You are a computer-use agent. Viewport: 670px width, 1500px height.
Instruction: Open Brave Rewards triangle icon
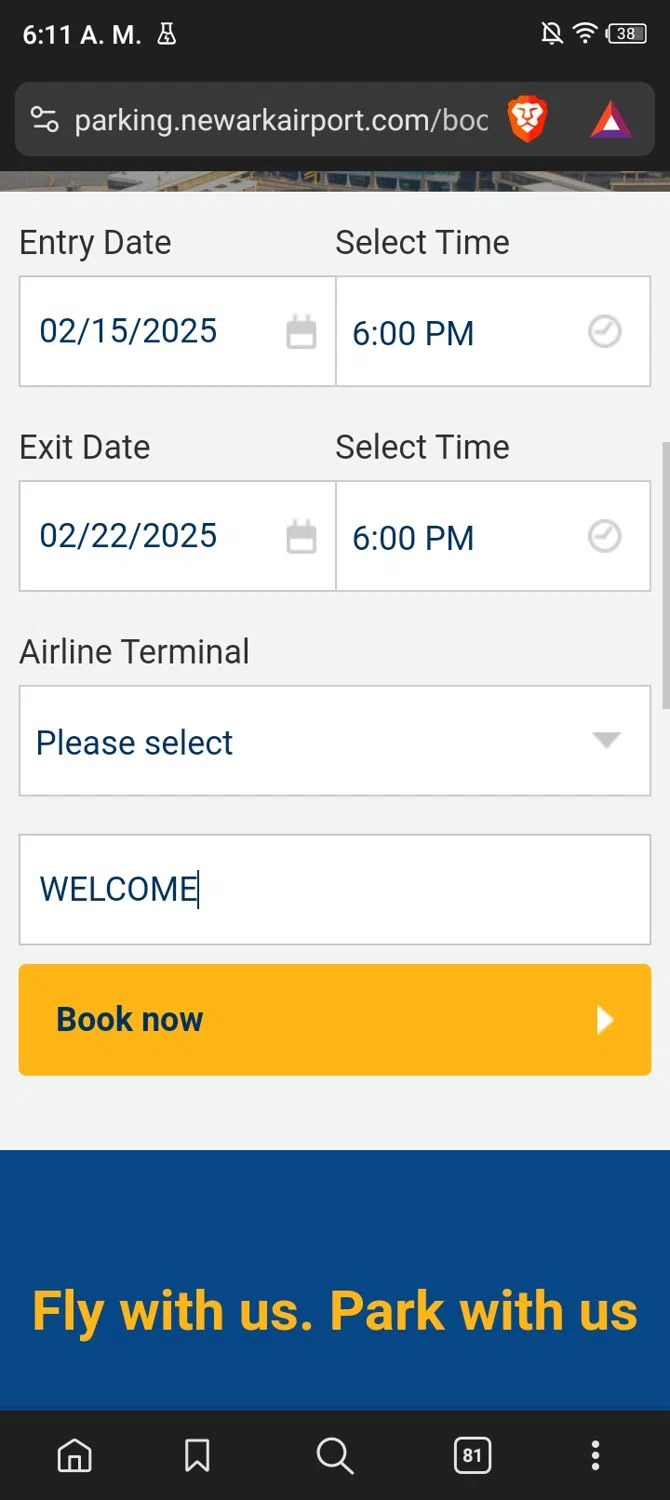pyautogui.click(x=610, y=121)
